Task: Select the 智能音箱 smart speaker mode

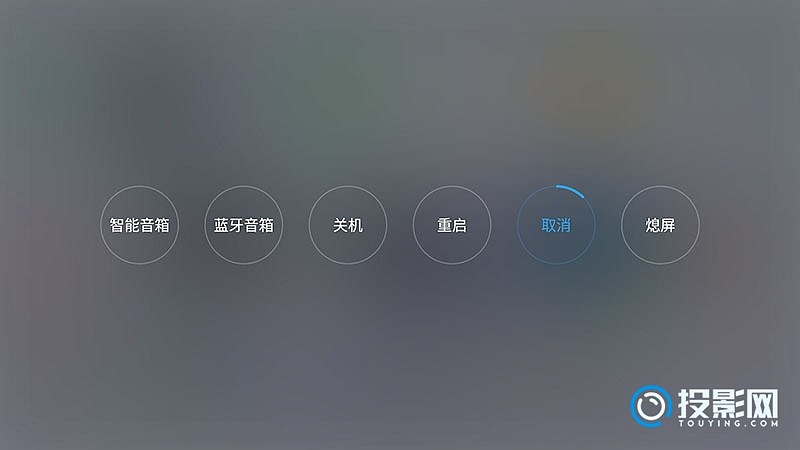Action: pyautogui.click(x=139, y=225)
